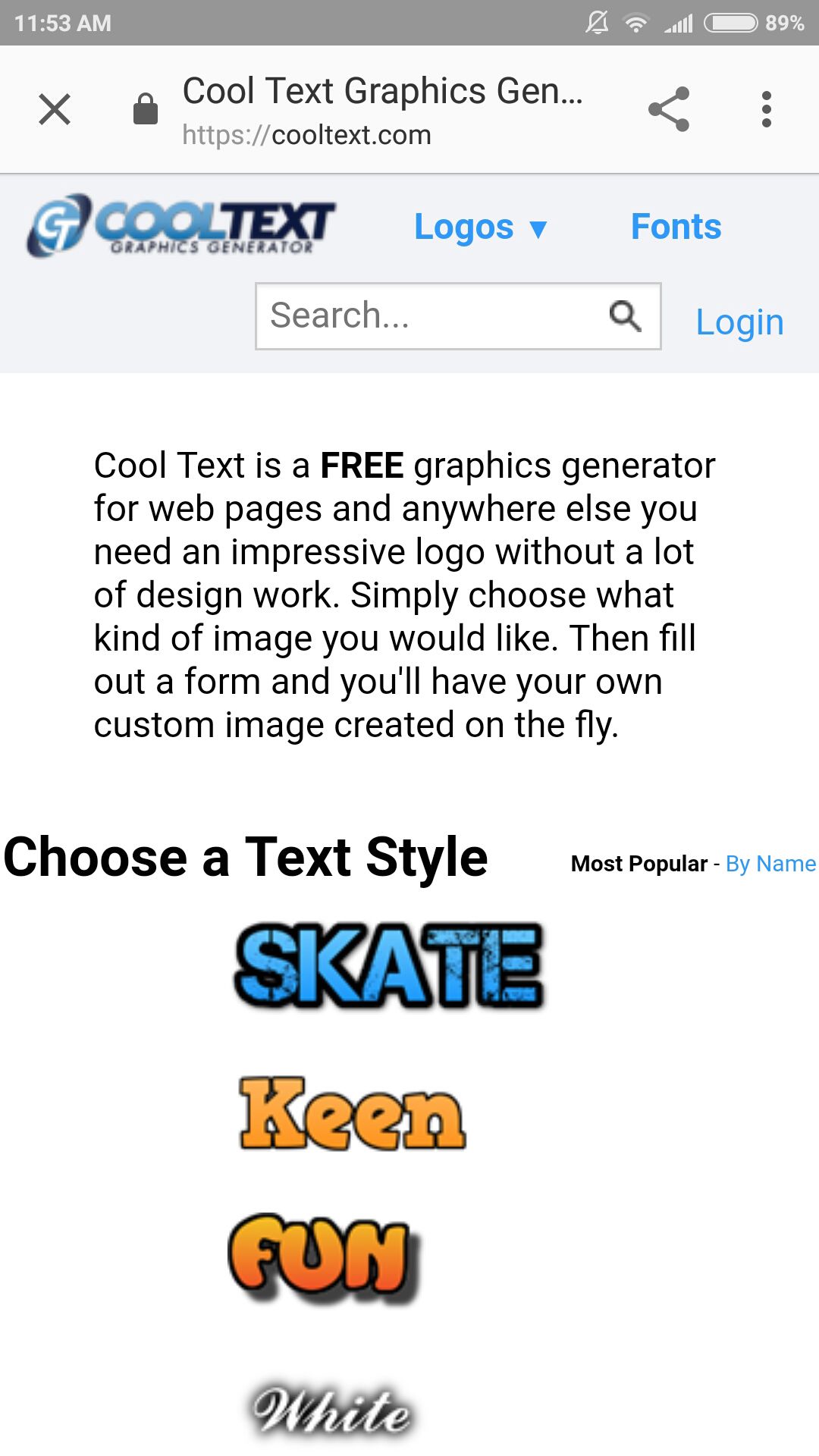Tap the magnifier search icon
This screenshot has height=1456, width=819.
pyautogui.click(x=626, y=316)
